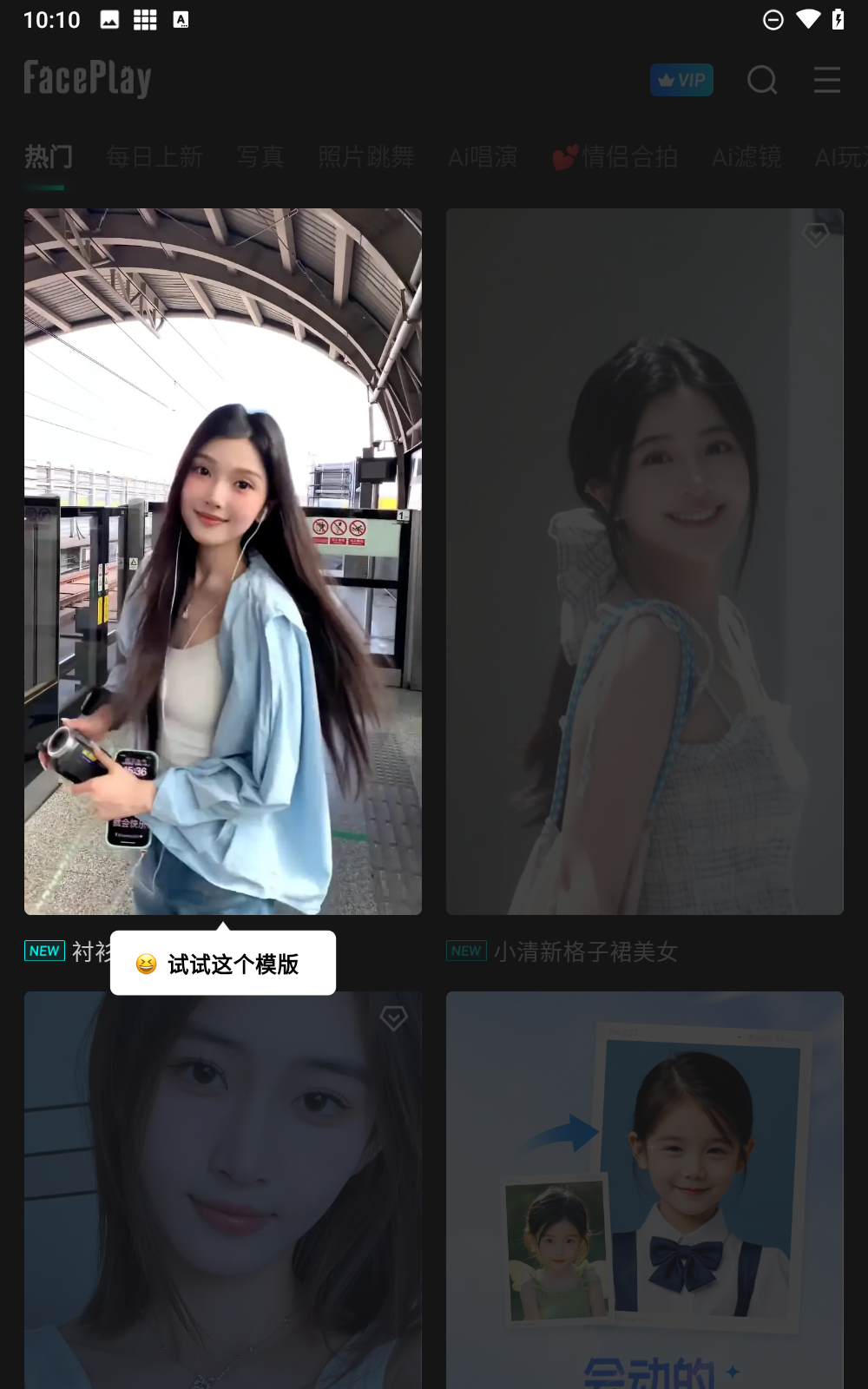The width and height of the screenshot is (868, 1389).
Task: Switch to the Ai滤镜 tab
Action: [x=746, y=157]
